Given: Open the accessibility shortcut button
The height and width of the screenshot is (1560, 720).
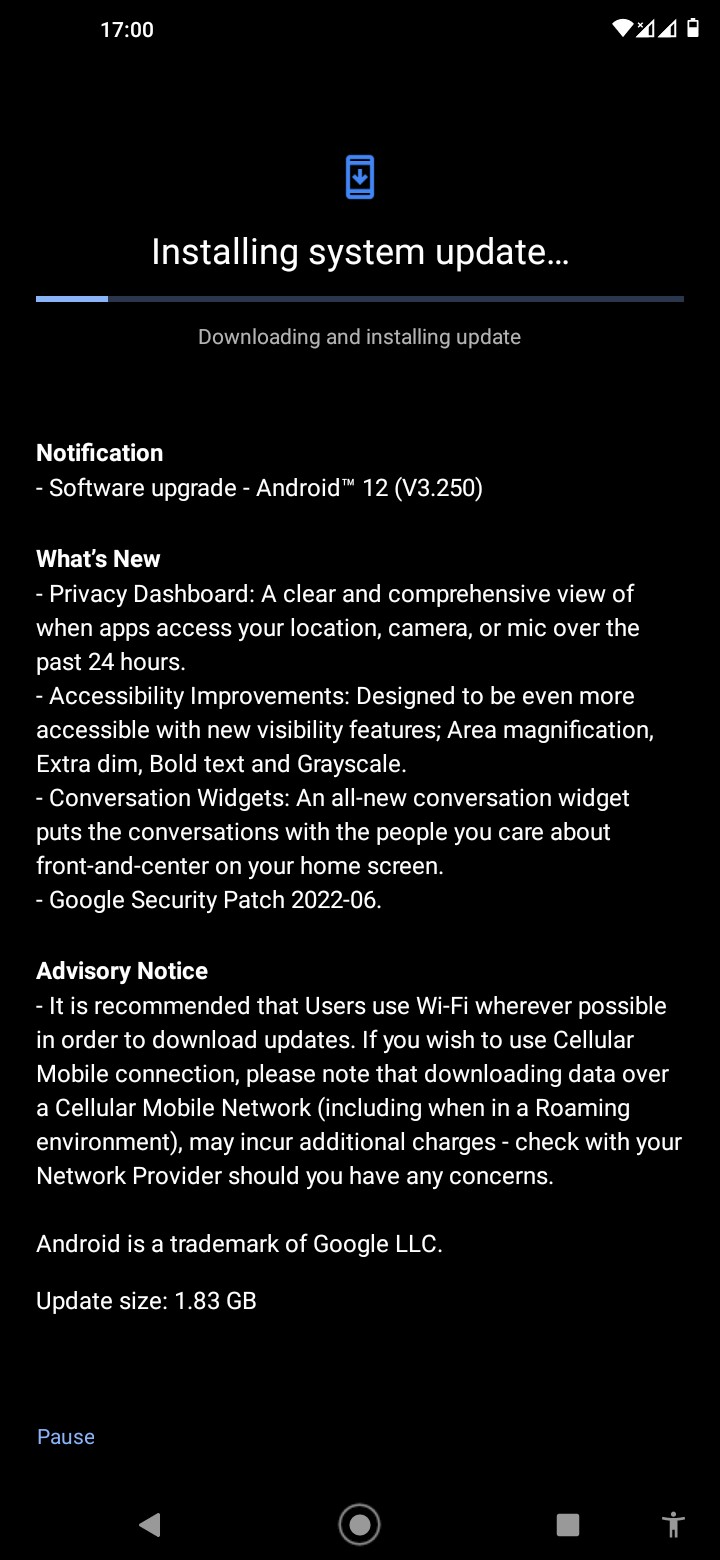Looking at the screenshot, I should 674,1524.
